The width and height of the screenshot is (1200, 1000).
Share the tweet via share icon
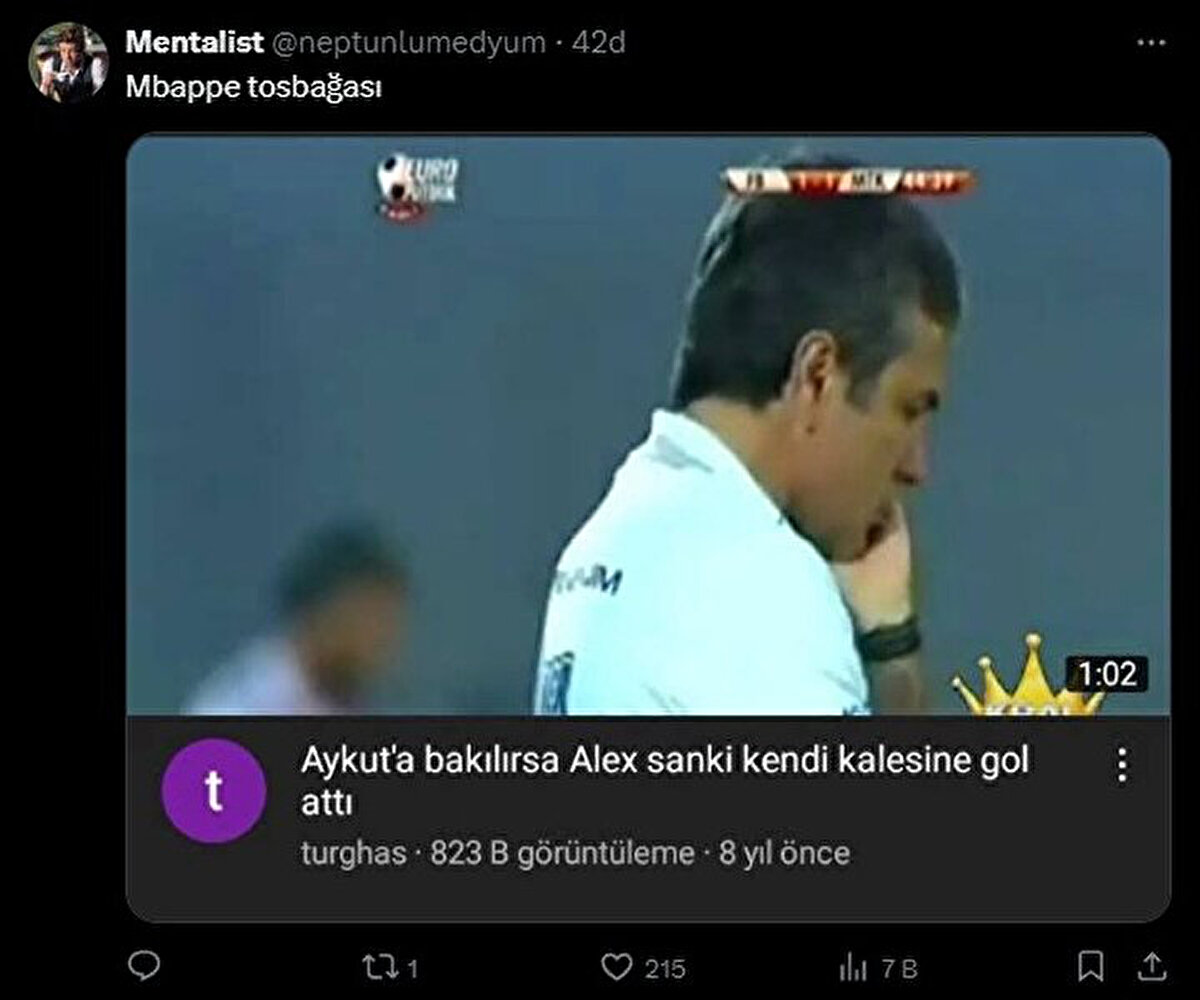[1153, 966]
